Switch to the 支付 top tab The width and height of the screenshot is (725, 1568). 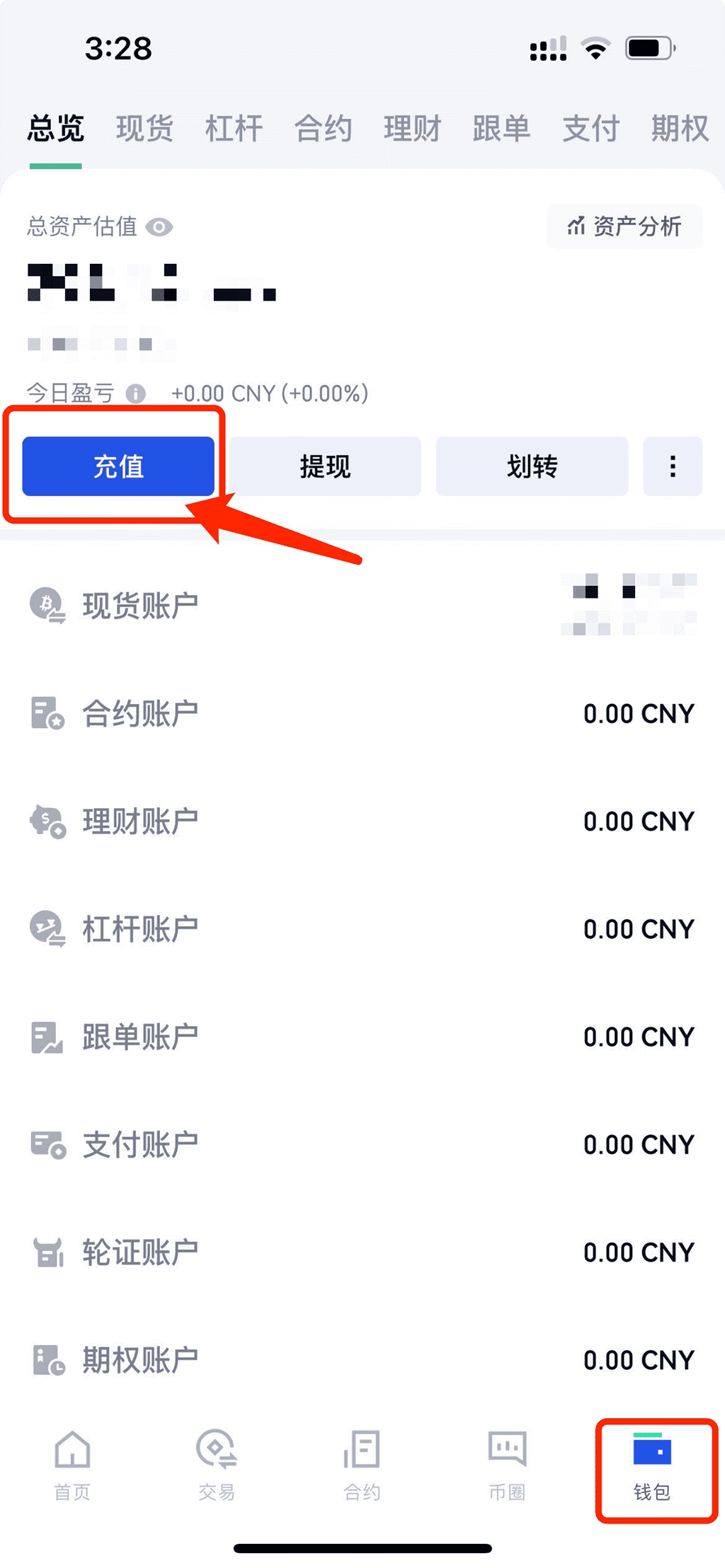pos(590,129)
